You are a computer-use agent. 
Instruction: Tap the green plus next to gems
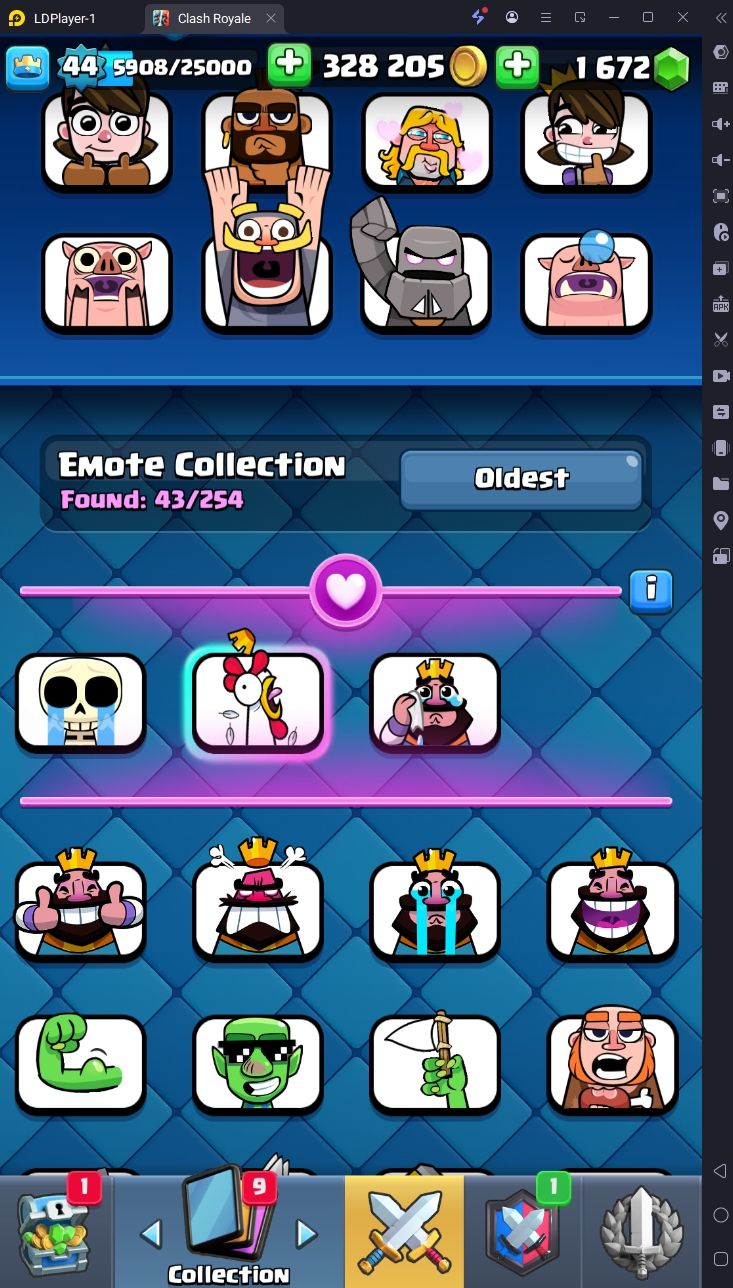518,65
